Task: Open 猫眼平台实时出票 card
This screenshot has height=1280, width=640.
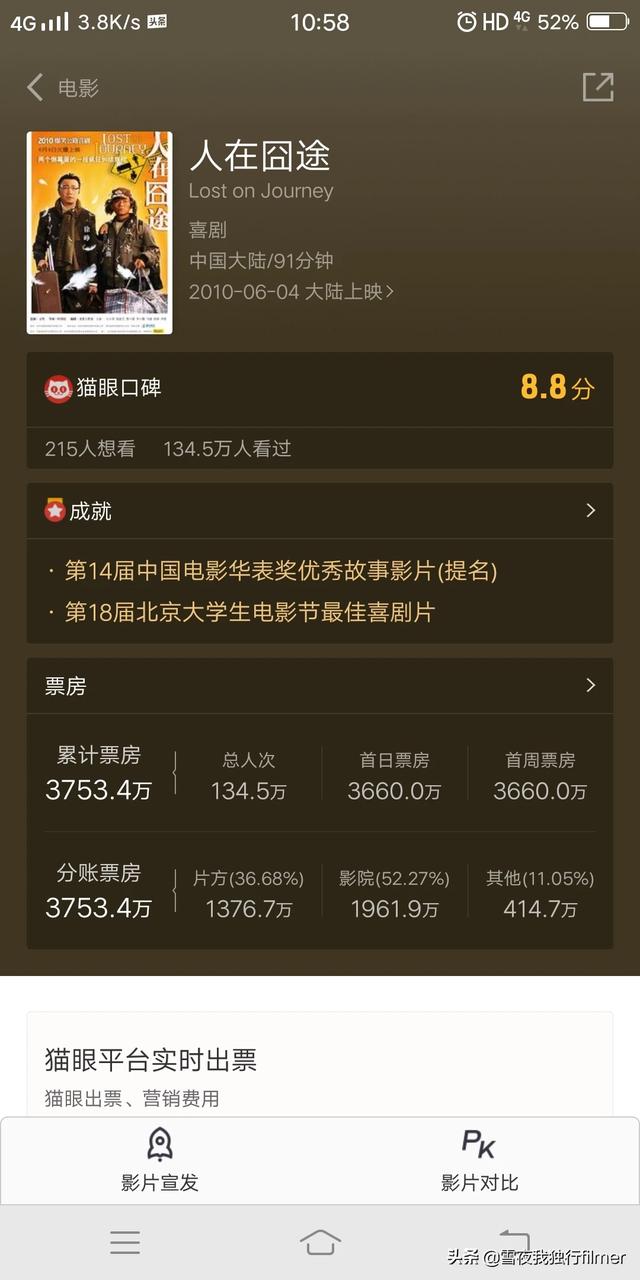Action: coord(320,1075)
